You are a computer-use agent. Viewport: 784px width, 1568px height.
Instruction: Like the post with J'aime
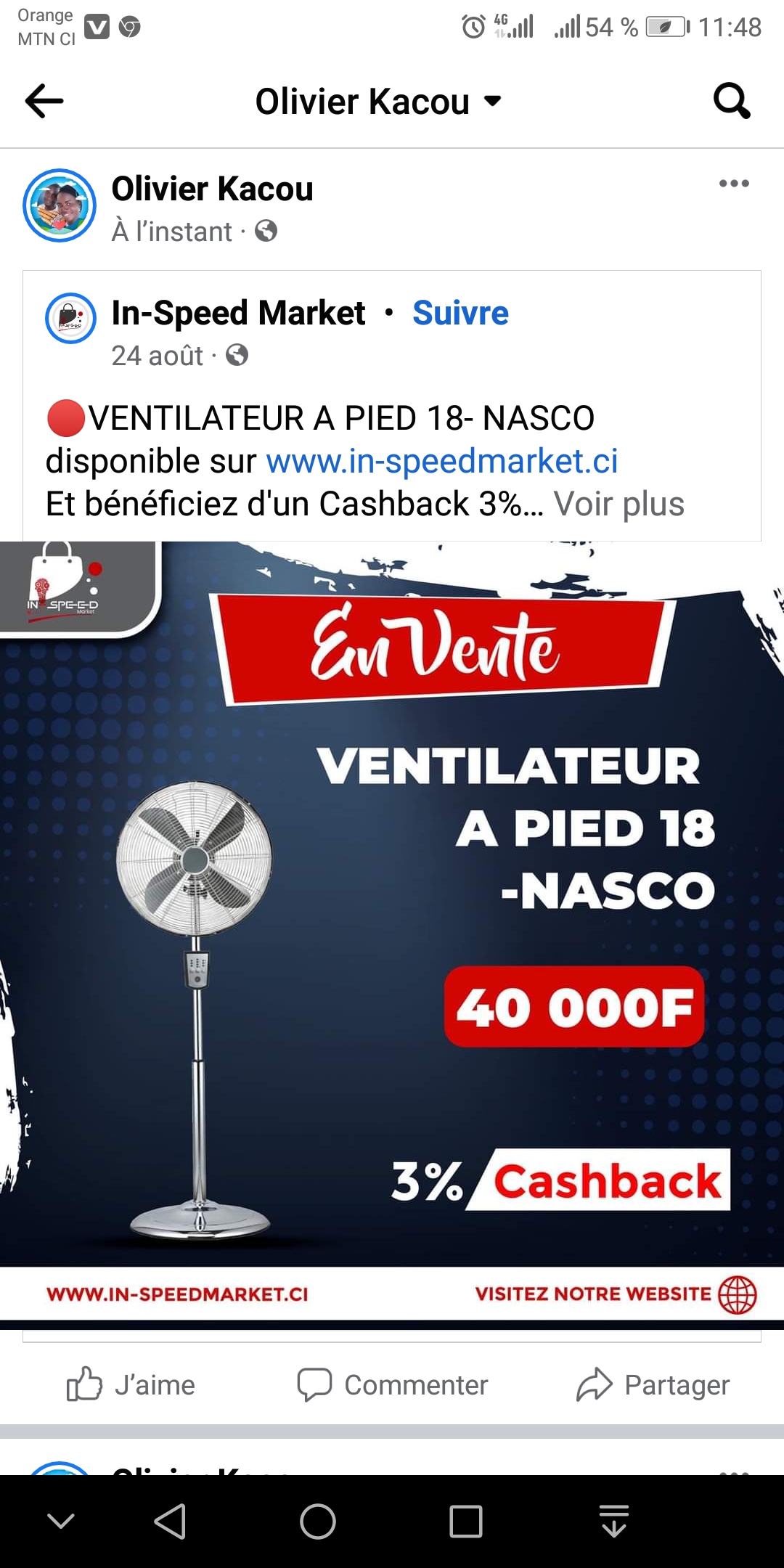pyautogui.click(x=131, y=1384)
